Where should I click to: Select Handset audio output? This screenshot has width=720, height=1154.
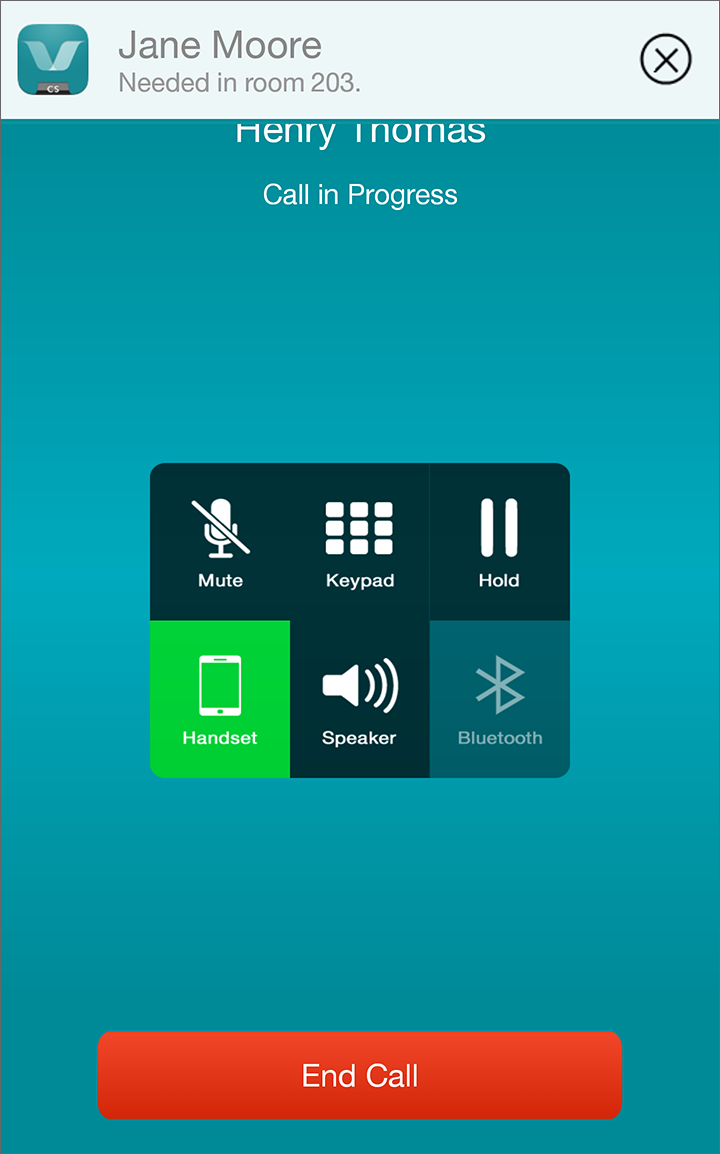pos(220,699)
